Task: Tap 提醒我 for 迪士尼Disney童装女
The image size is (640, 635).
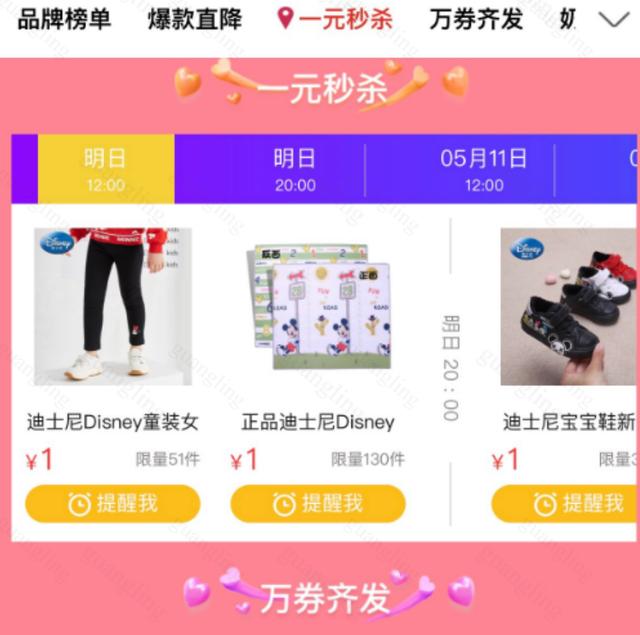Action: click(x=112, y=503)
